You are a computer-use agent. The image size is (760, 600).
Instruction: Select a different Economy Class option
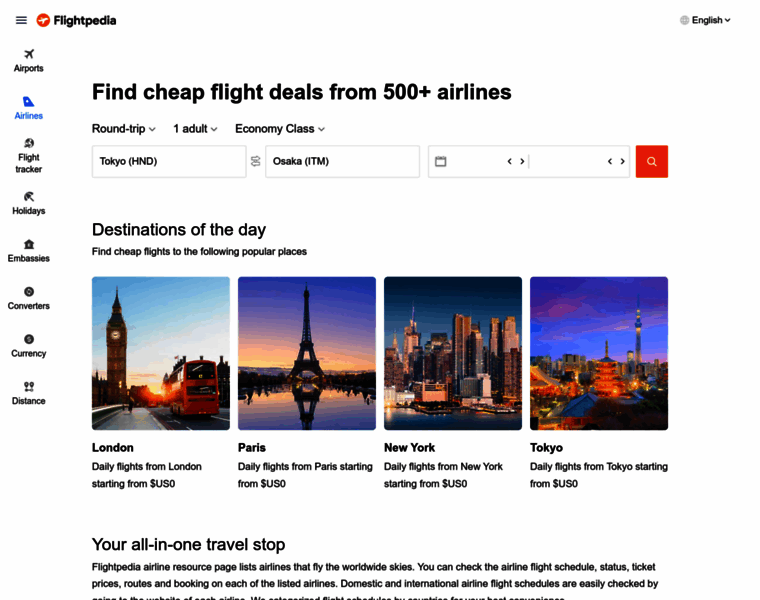pyautogui.click(x=279, y=129)
